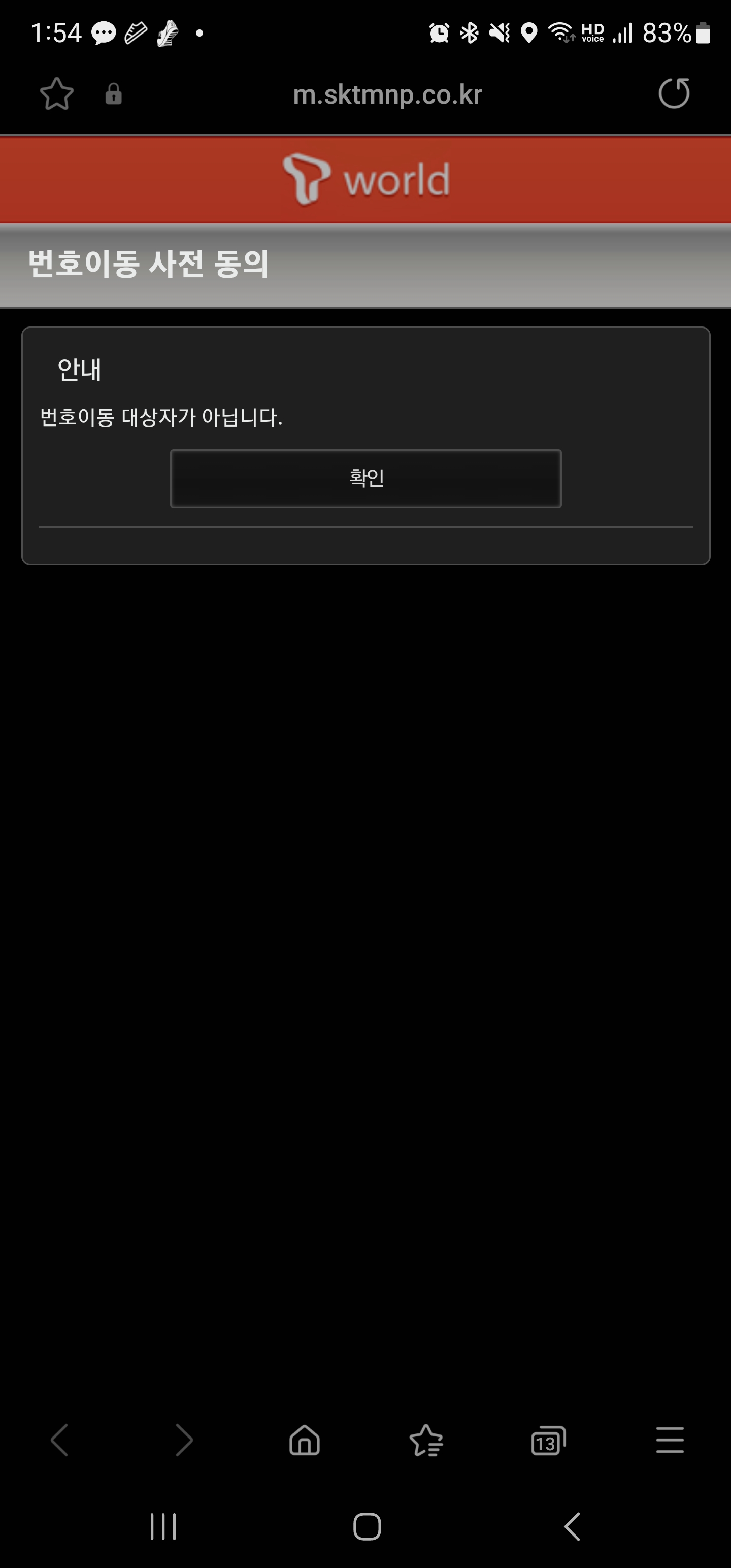The image size is (731, 1568).
Task: Go to the browser home page
Action: point(305,1440)
